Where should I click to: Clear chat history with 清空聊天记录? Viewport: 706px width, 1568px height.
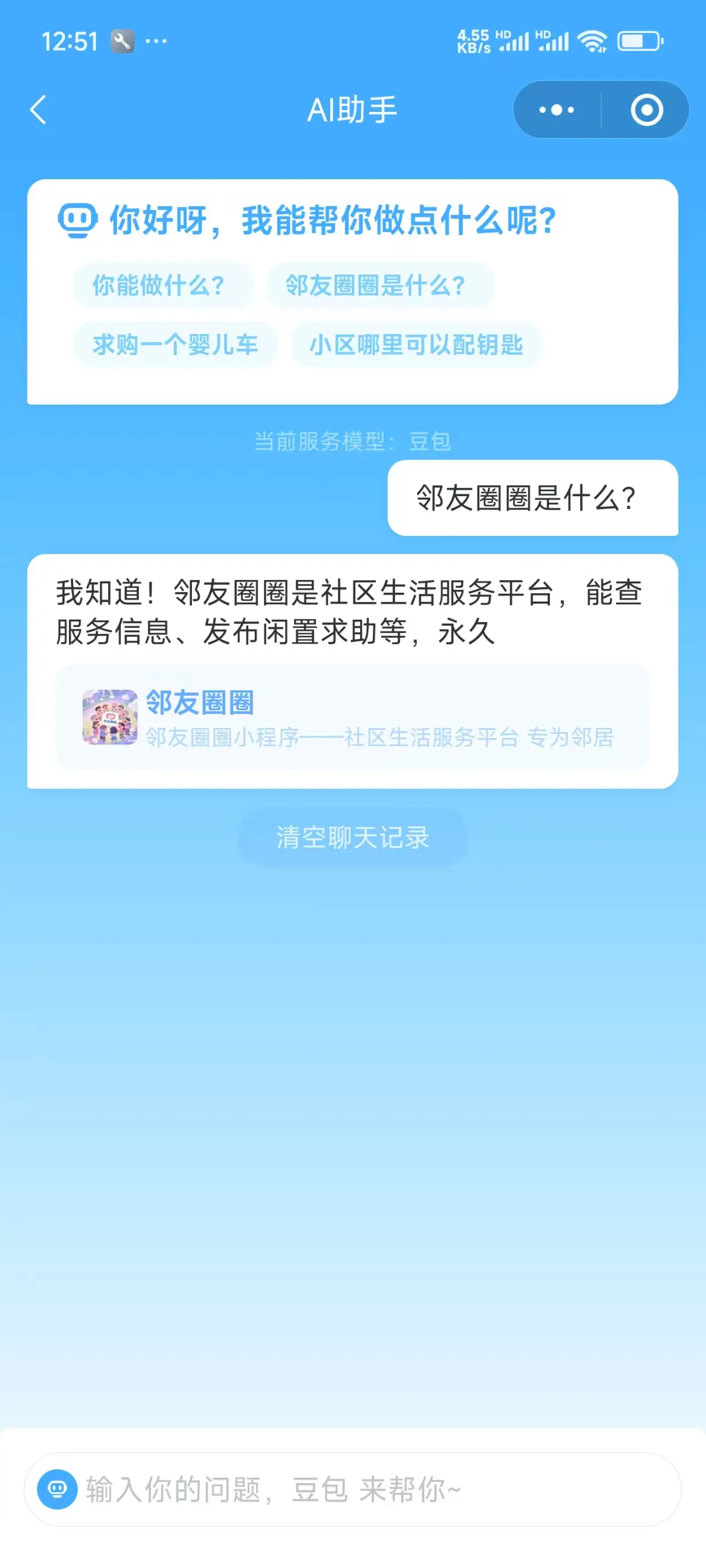click(352, 837)
